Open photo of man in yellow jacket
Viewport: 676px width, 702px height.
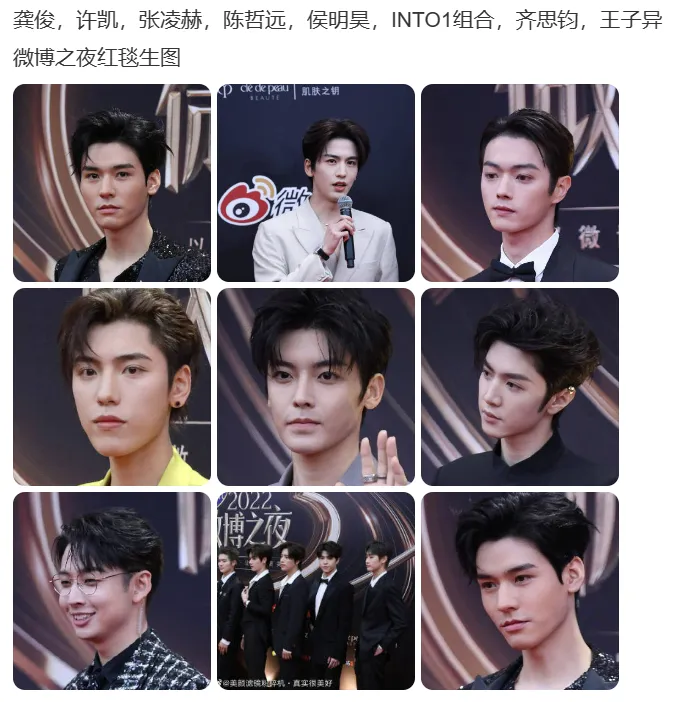pos(111,387)
